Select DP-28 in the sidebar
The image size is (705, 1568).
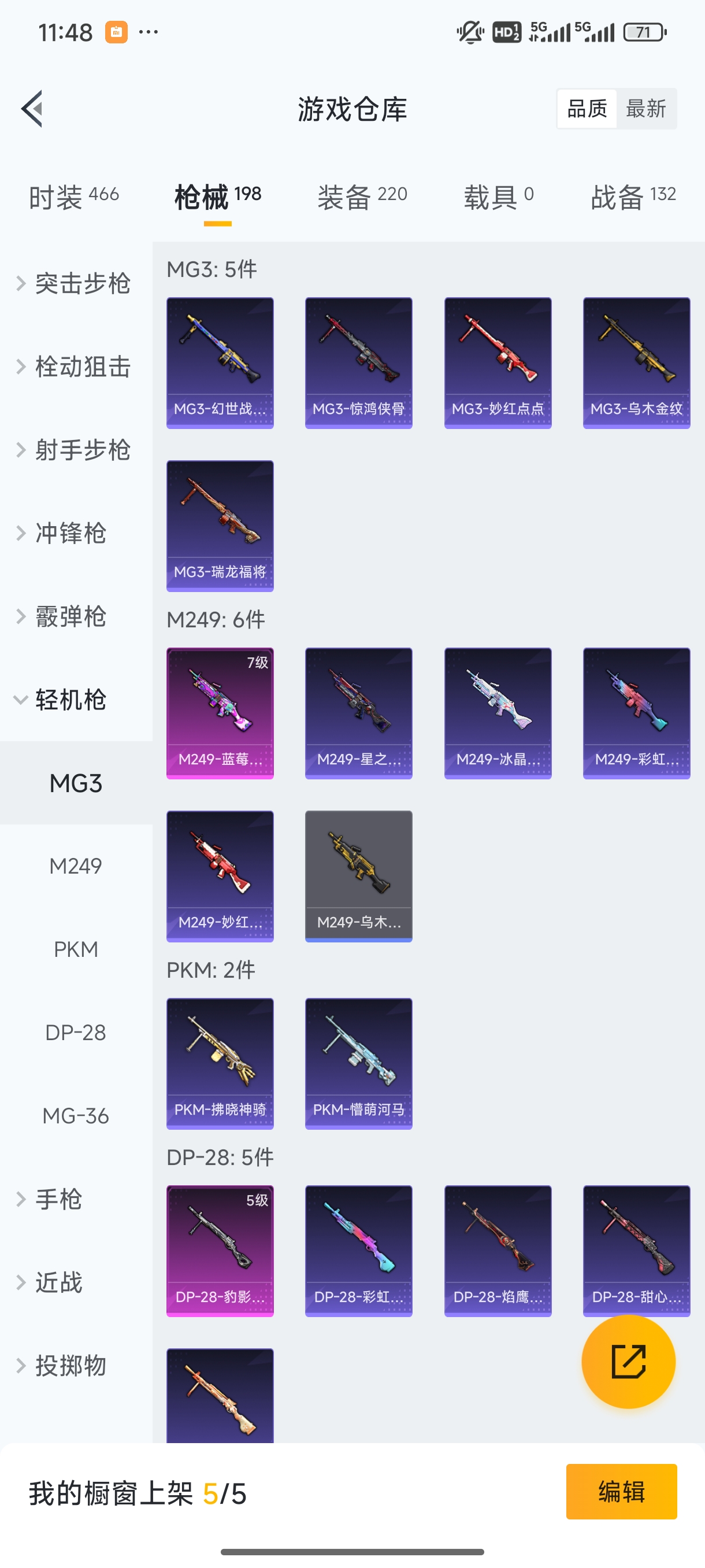76,1033
